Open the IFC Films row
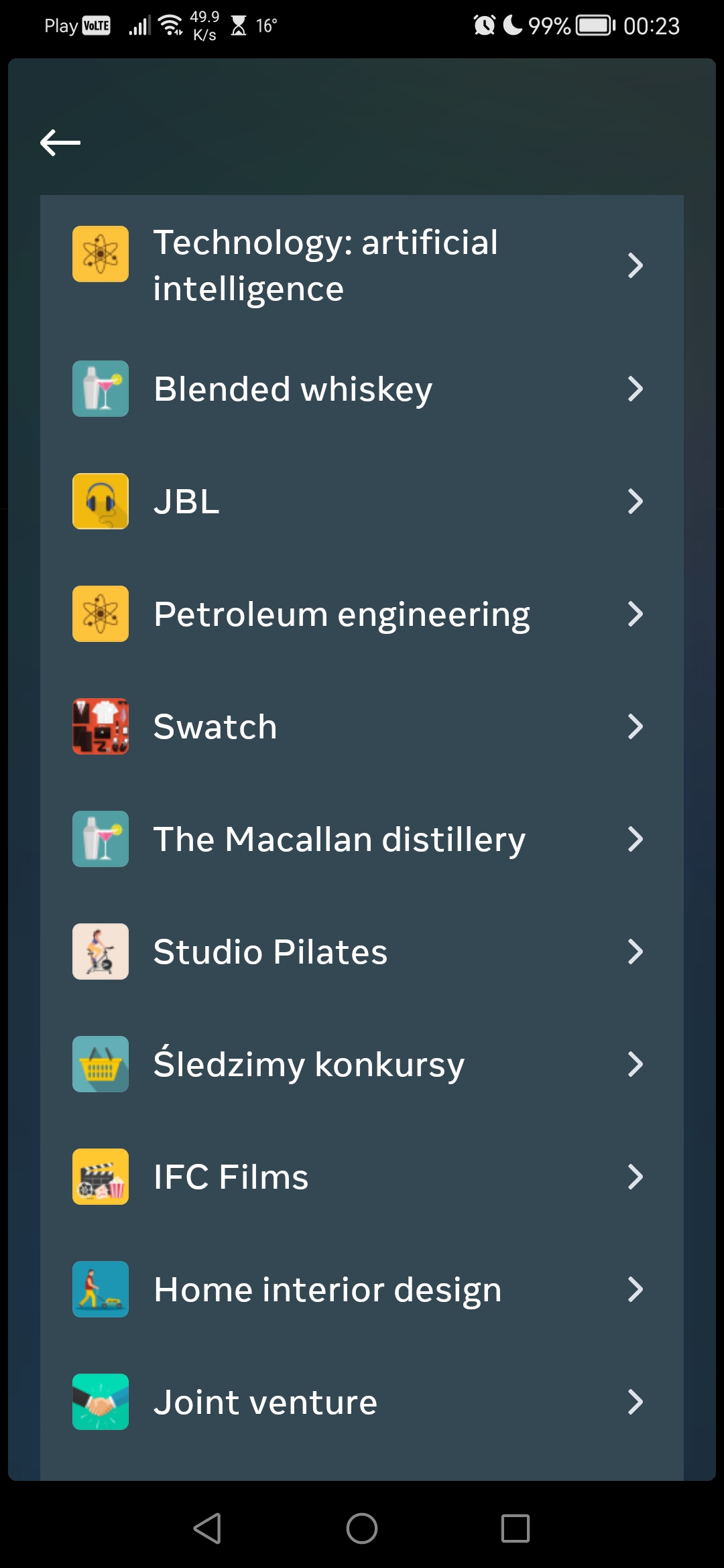This screenshot has height=1568, width=724. pos(362,1177)
